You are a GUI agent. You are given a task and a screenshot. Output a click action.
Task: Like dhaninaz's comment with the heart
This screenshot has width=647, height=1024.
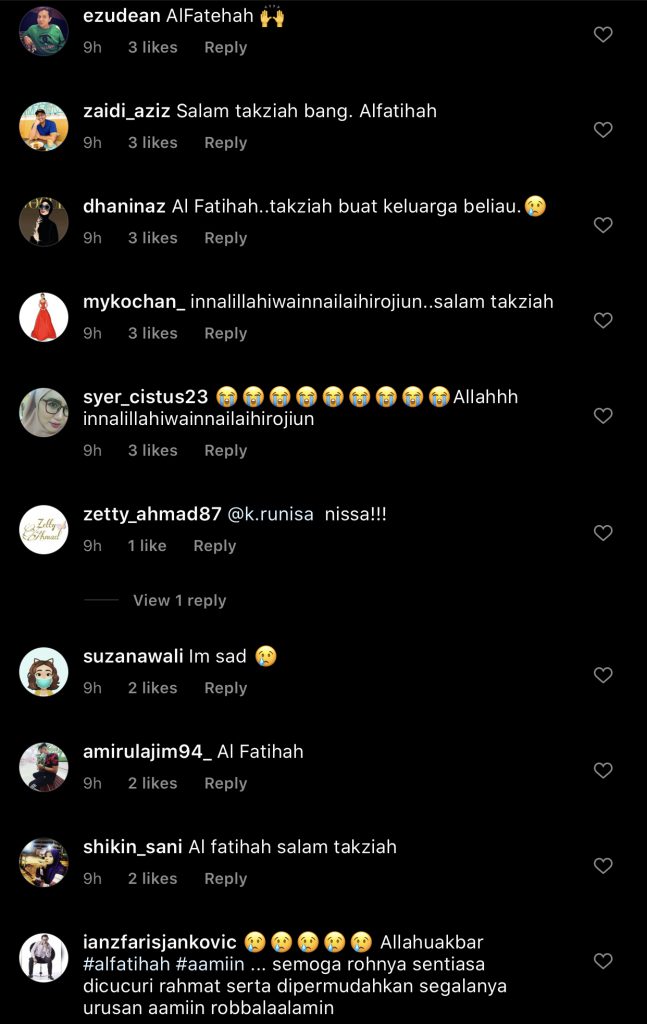(603, 226)
